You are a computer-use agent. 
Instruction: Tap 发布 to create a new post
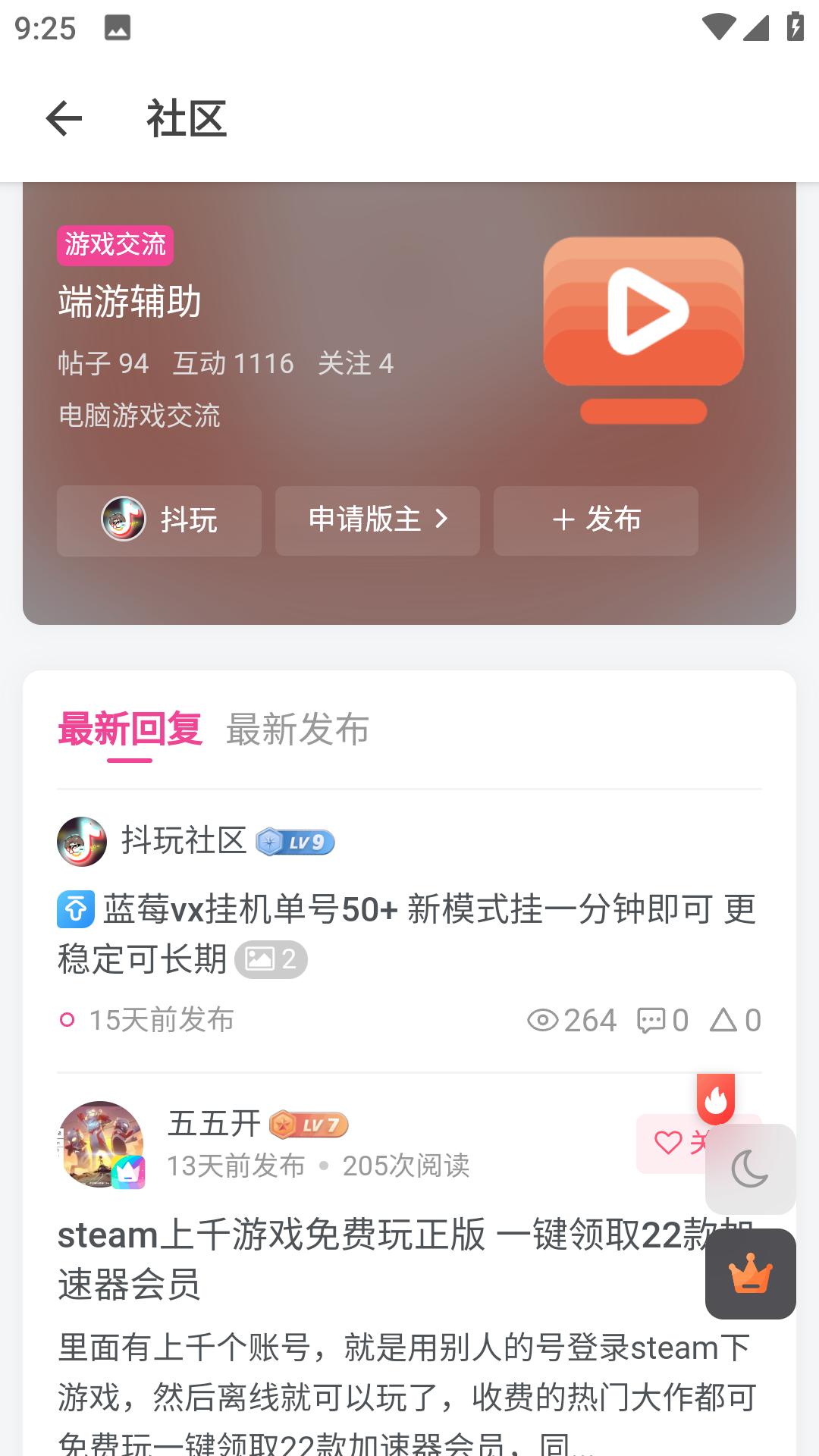pos(596,520)
